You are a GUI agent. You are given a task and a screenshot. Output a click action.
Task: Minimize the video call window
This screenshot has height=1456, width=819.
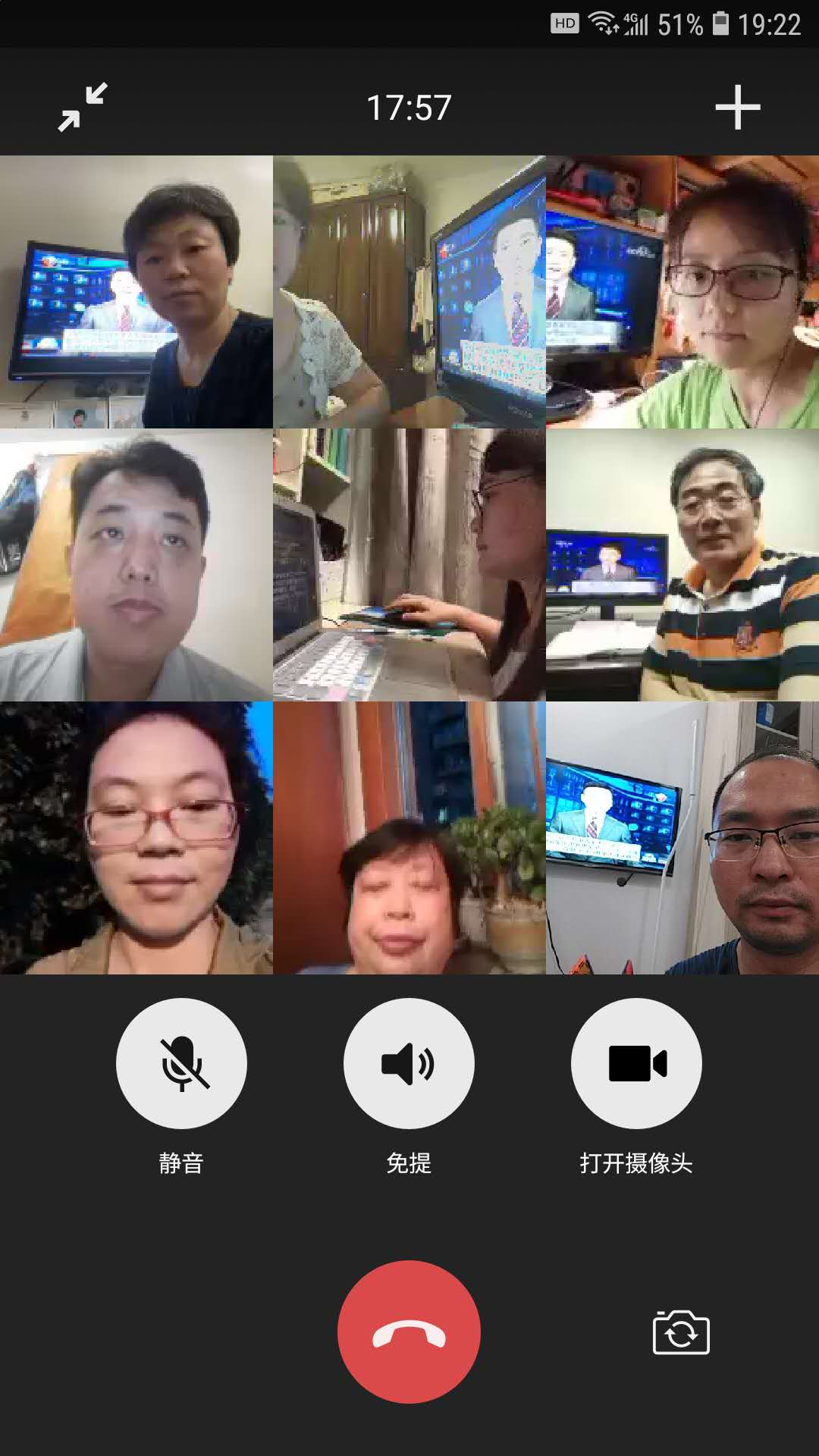(83, 107)
